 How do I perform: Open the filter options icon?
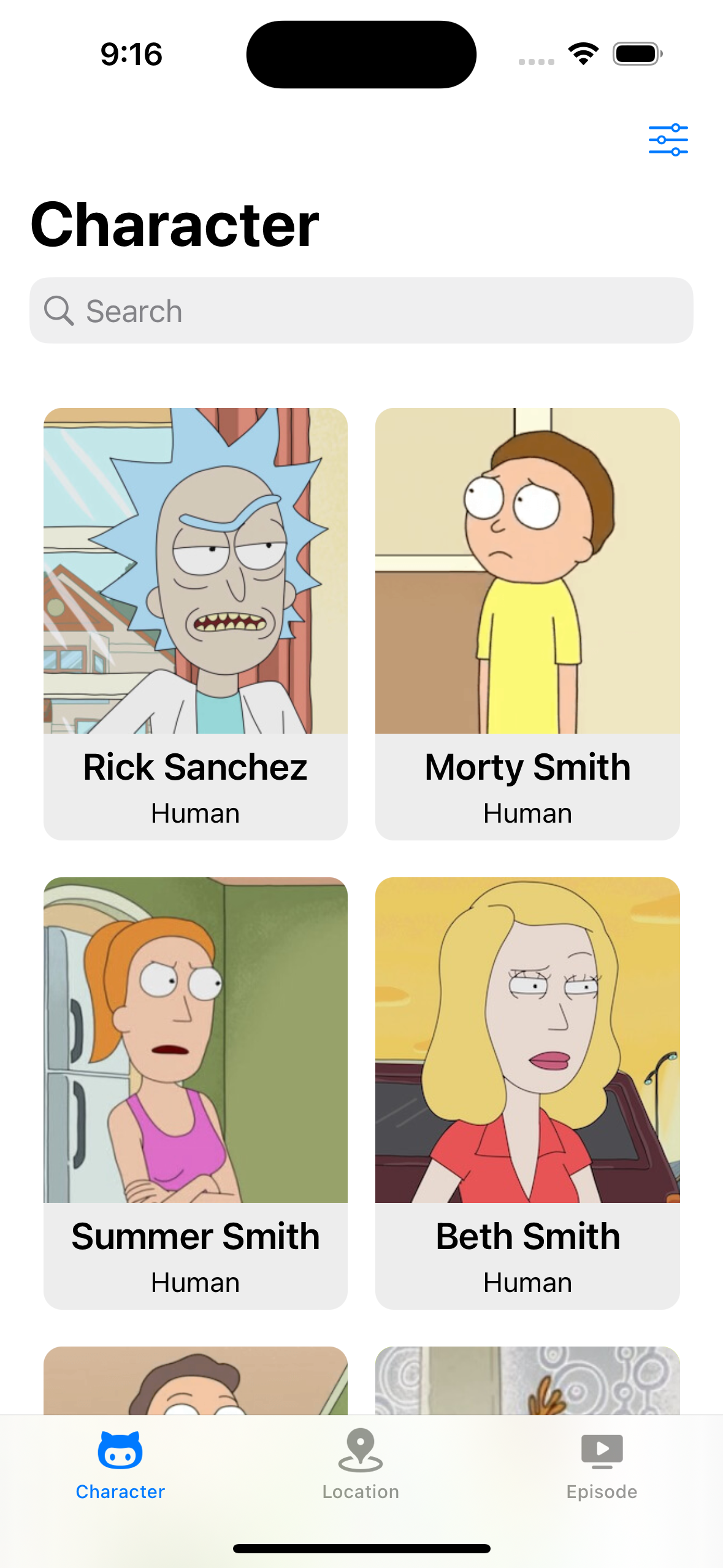pyautogui.click(x=670, y=139)
